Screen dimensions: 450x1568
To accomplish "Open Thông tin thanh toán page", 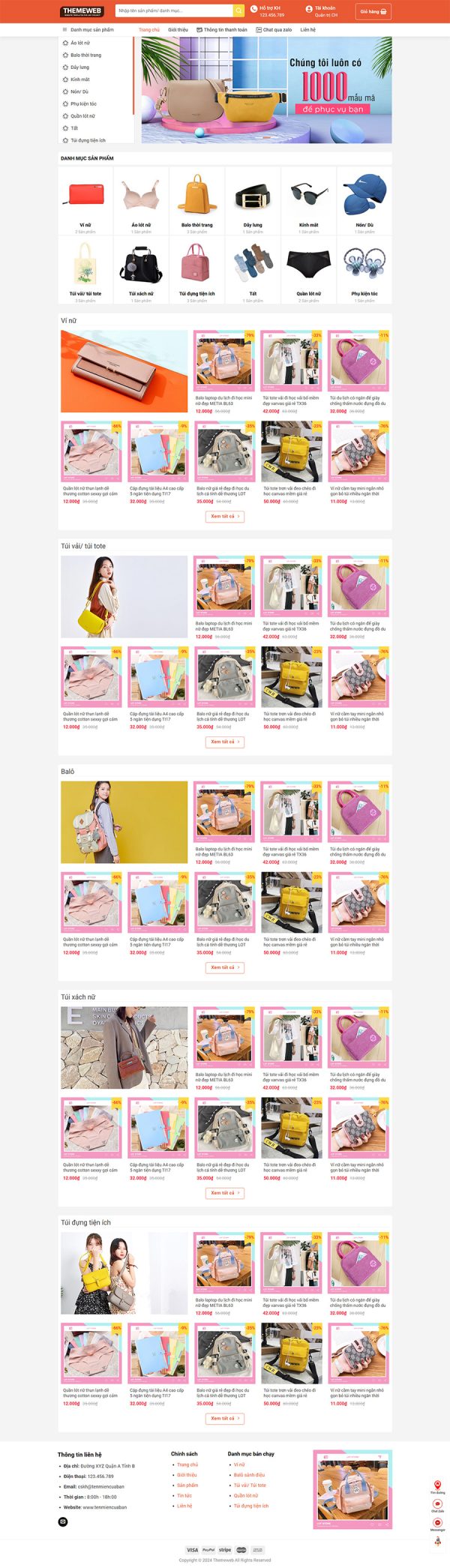I will pyautogui.click(x=222, y=30).
